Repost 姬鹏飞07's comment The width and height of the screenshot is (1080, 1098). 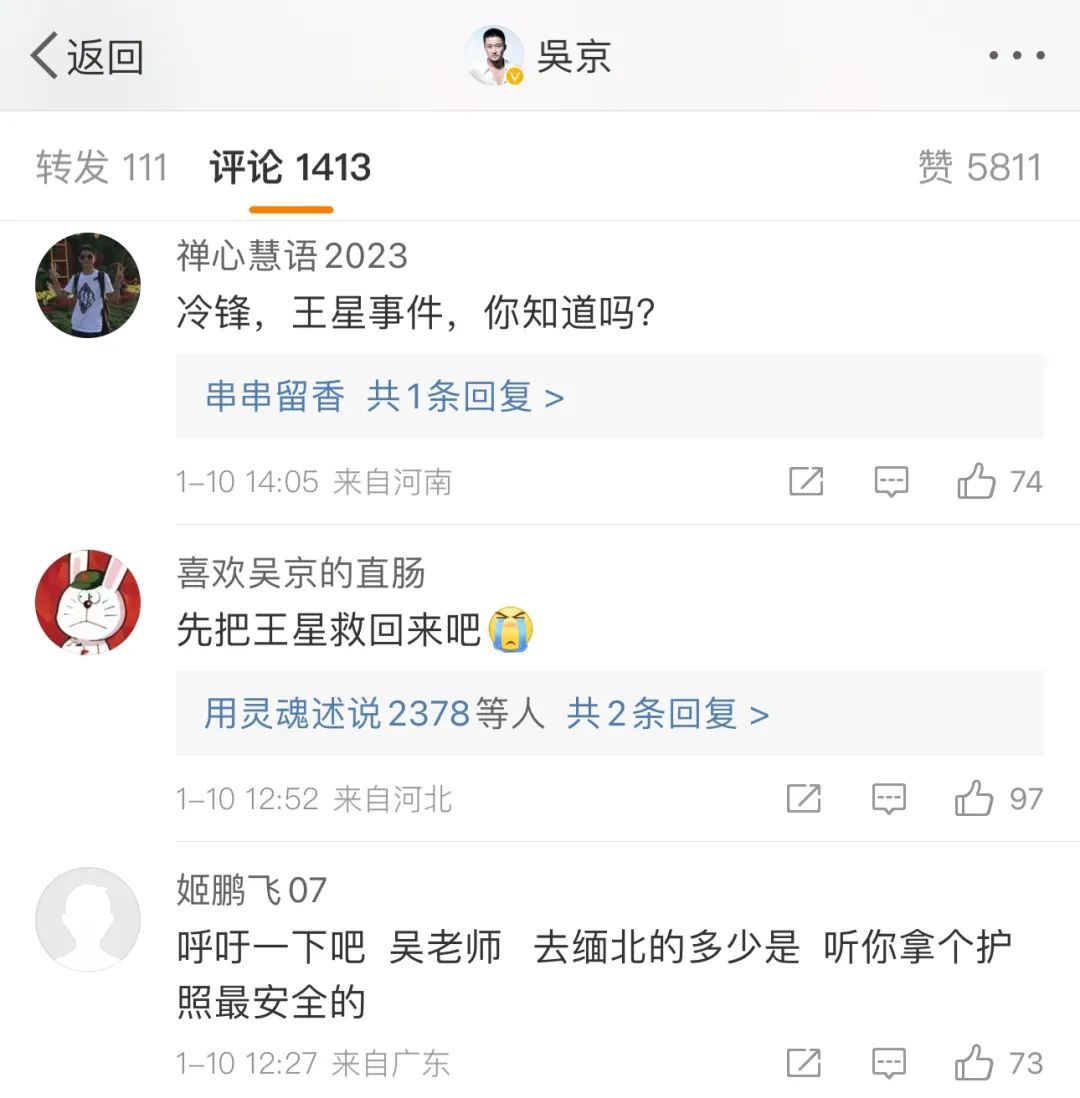[x=804, y=1063]
